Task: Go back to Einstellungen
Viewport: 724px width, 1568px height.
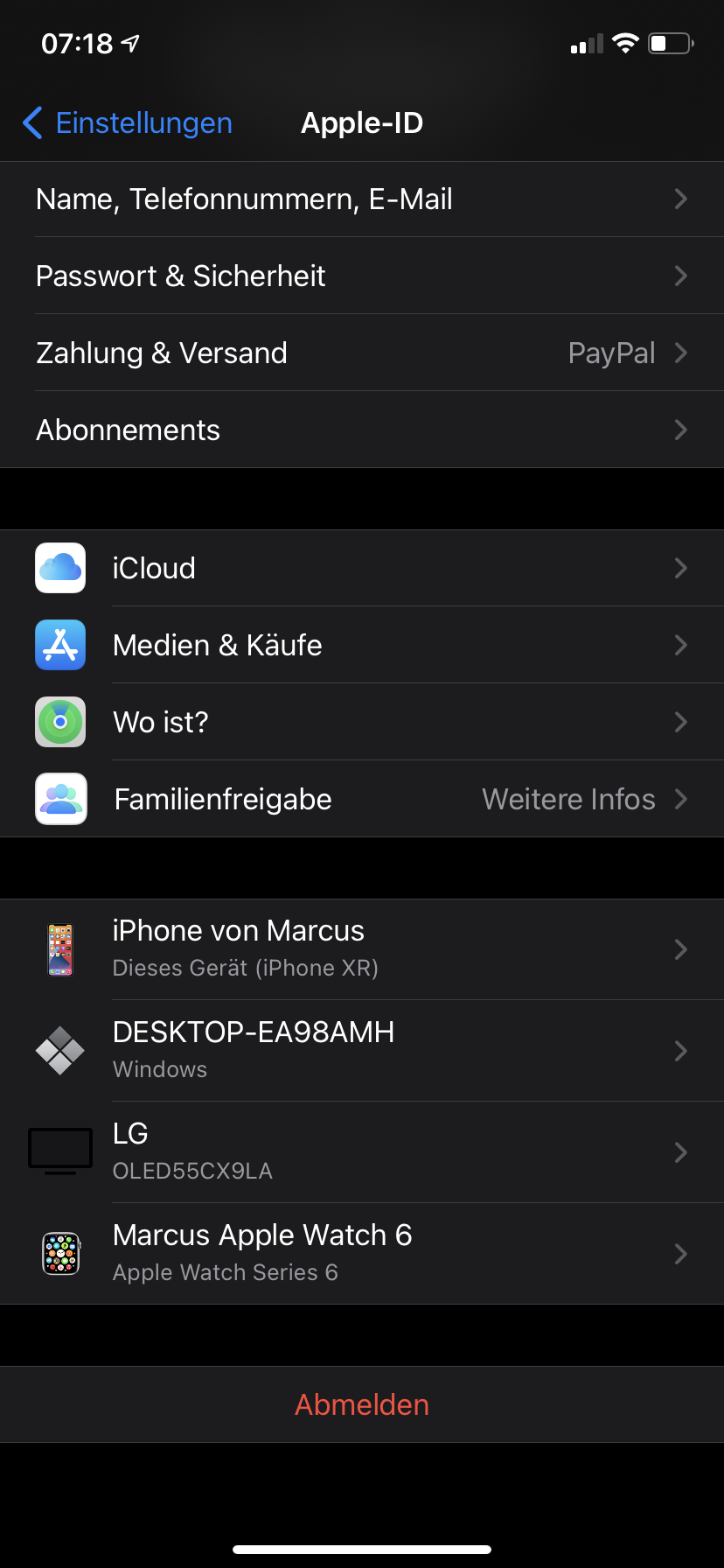Action: point(128,123)
